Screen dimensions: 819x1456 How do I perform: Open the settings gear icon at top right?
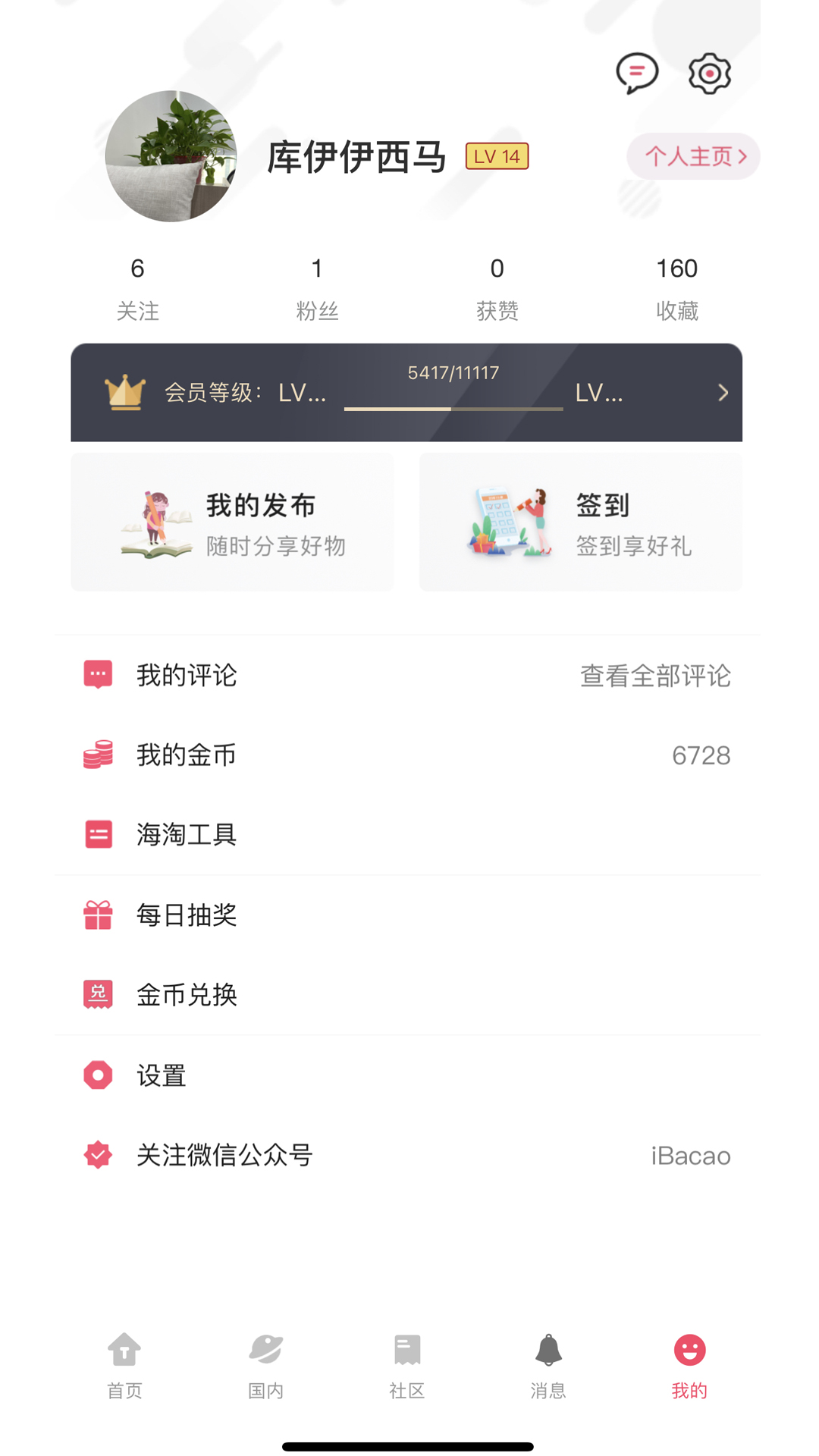[708, 73]
